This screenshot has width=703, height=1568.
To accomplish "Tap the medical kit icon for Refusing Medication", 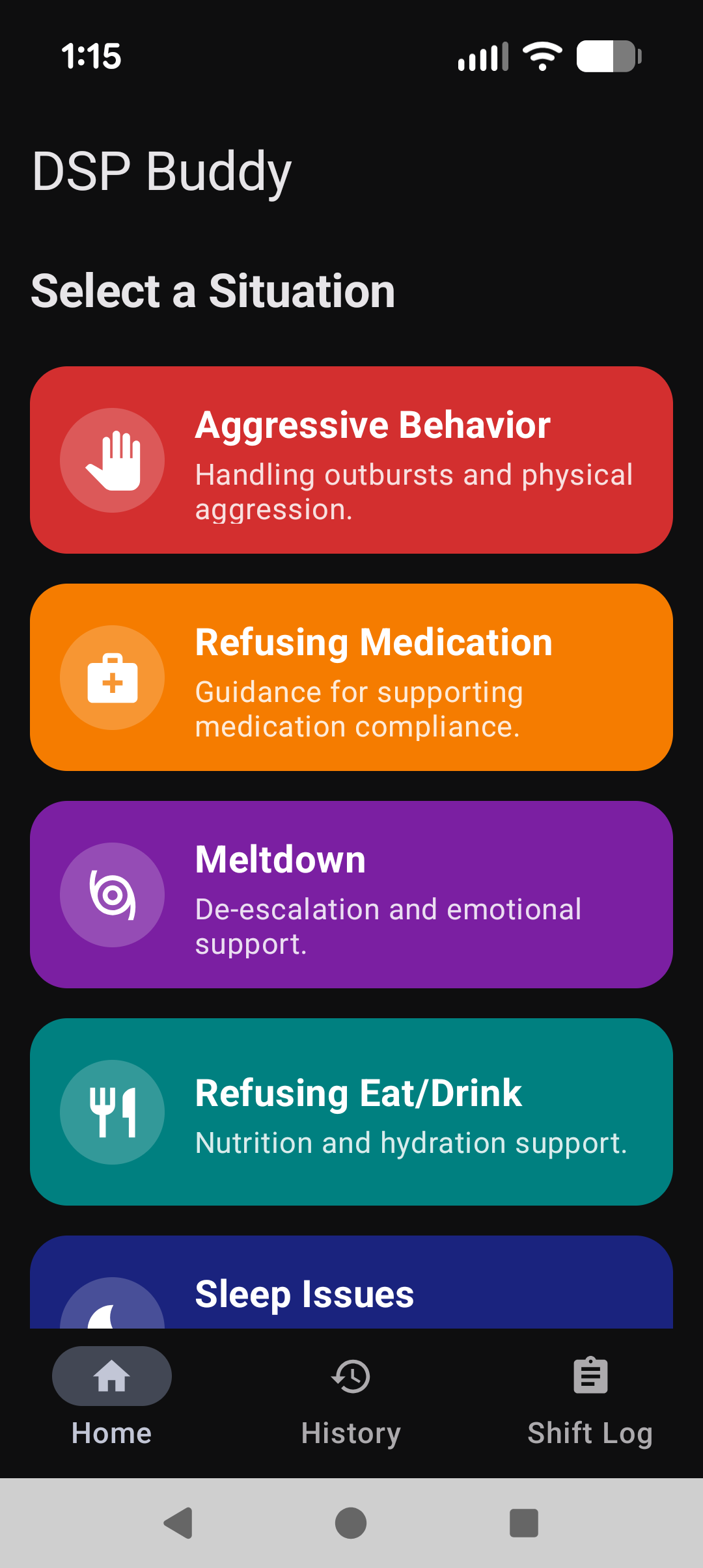I will click(112, 678).
